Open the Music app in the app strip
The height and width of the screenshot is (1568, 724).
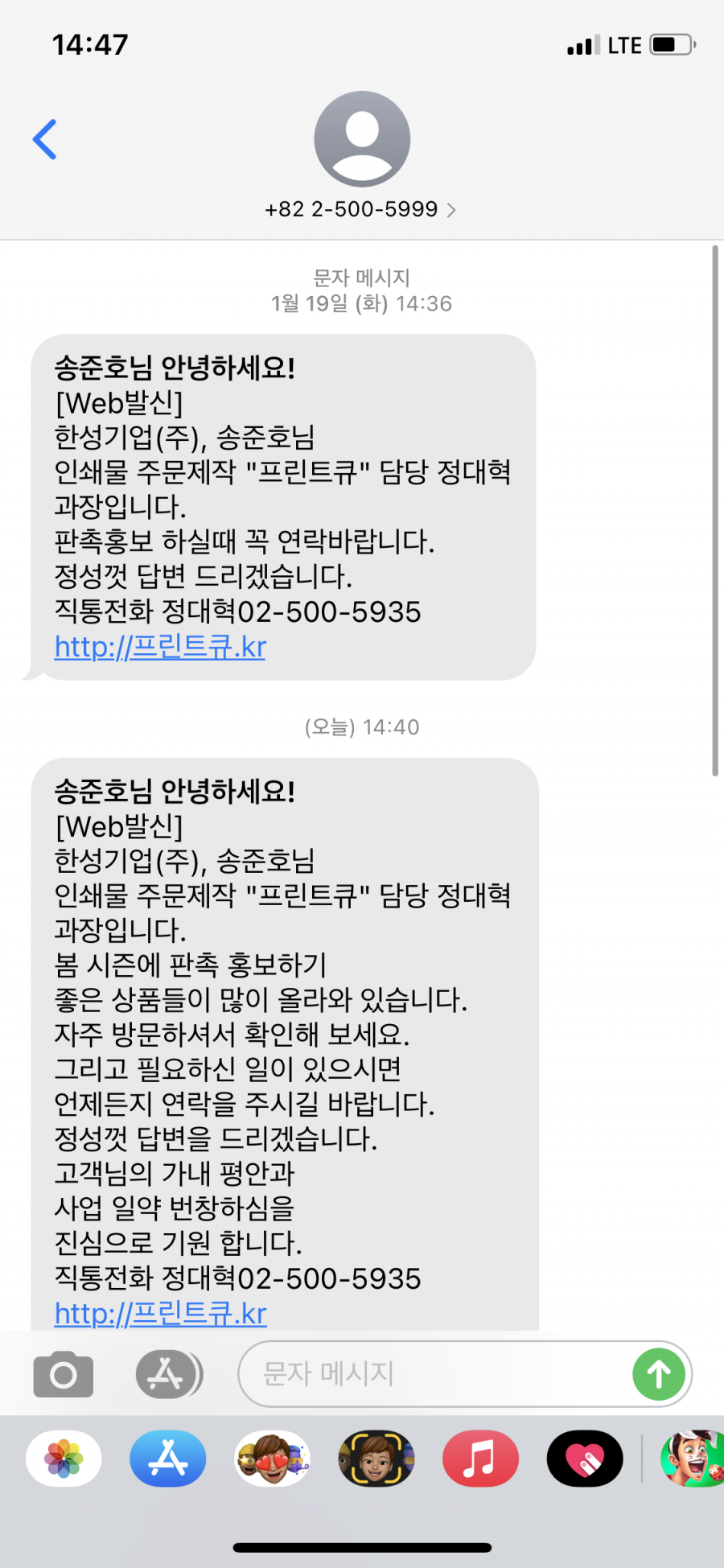click(x=480, y=1459)
